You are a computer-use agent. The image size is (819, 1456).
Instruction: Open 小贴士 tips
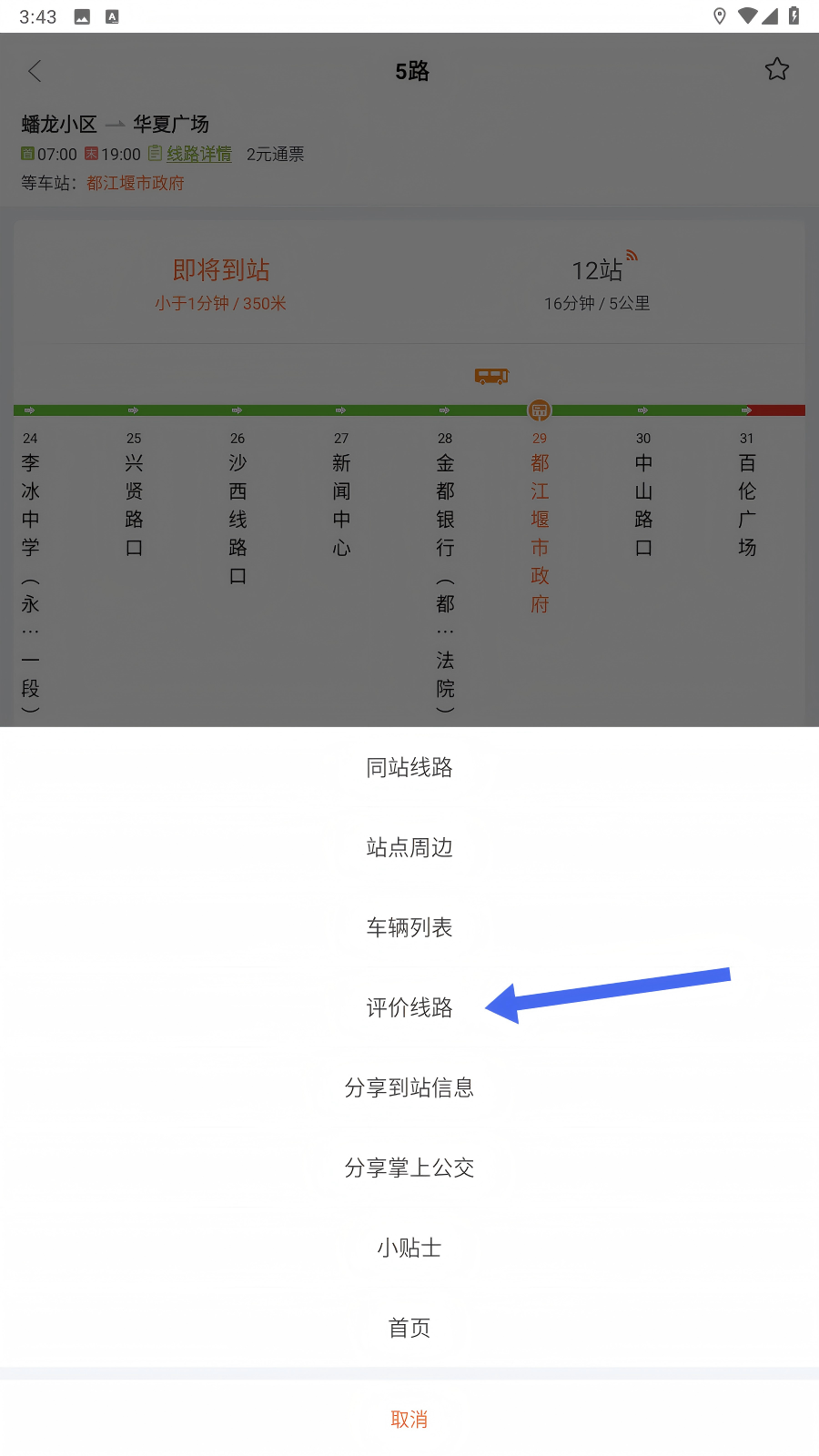point(409,1248)
